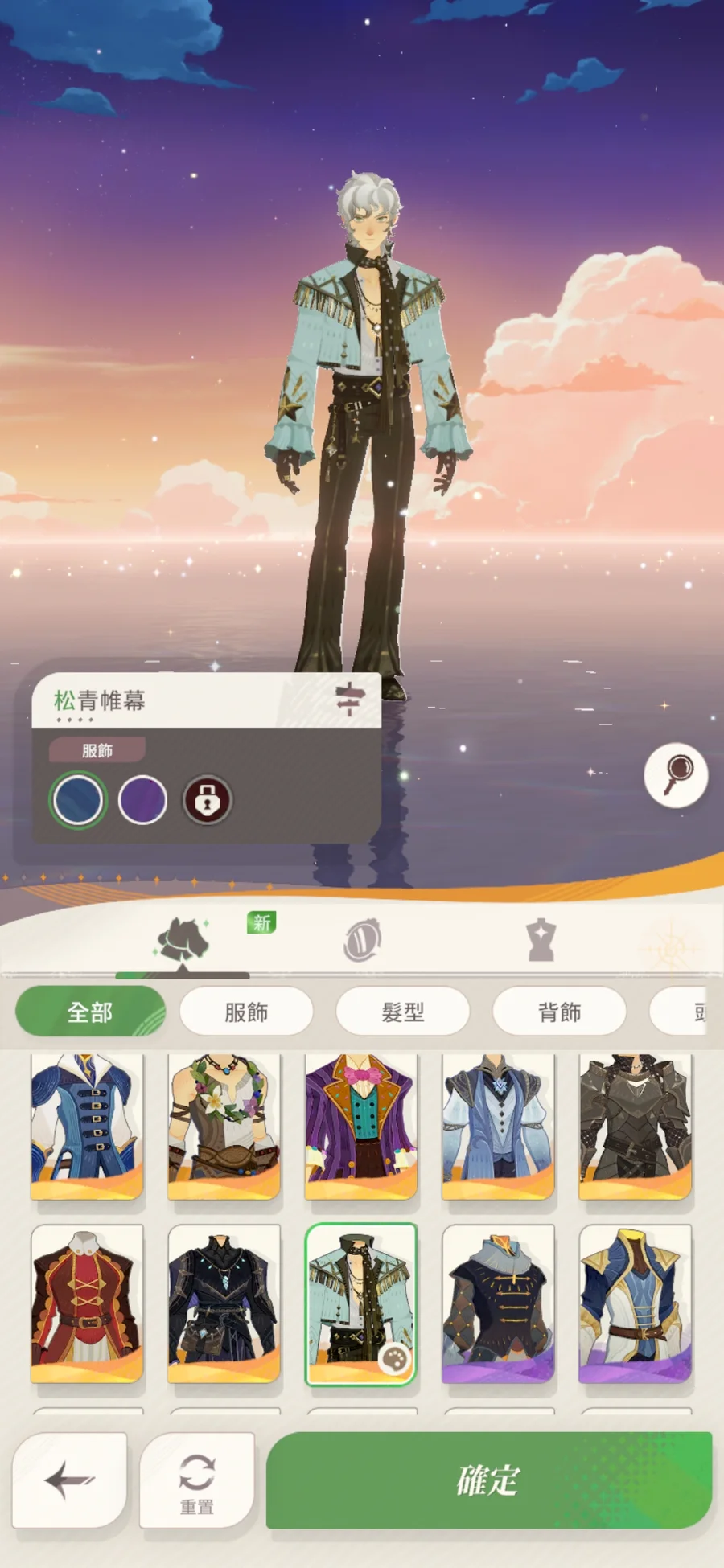This screenshot has width=724, height=1568.
Task: Choose the flower garland outfit
Action: pyautogui.click(x=224, y=1126)
